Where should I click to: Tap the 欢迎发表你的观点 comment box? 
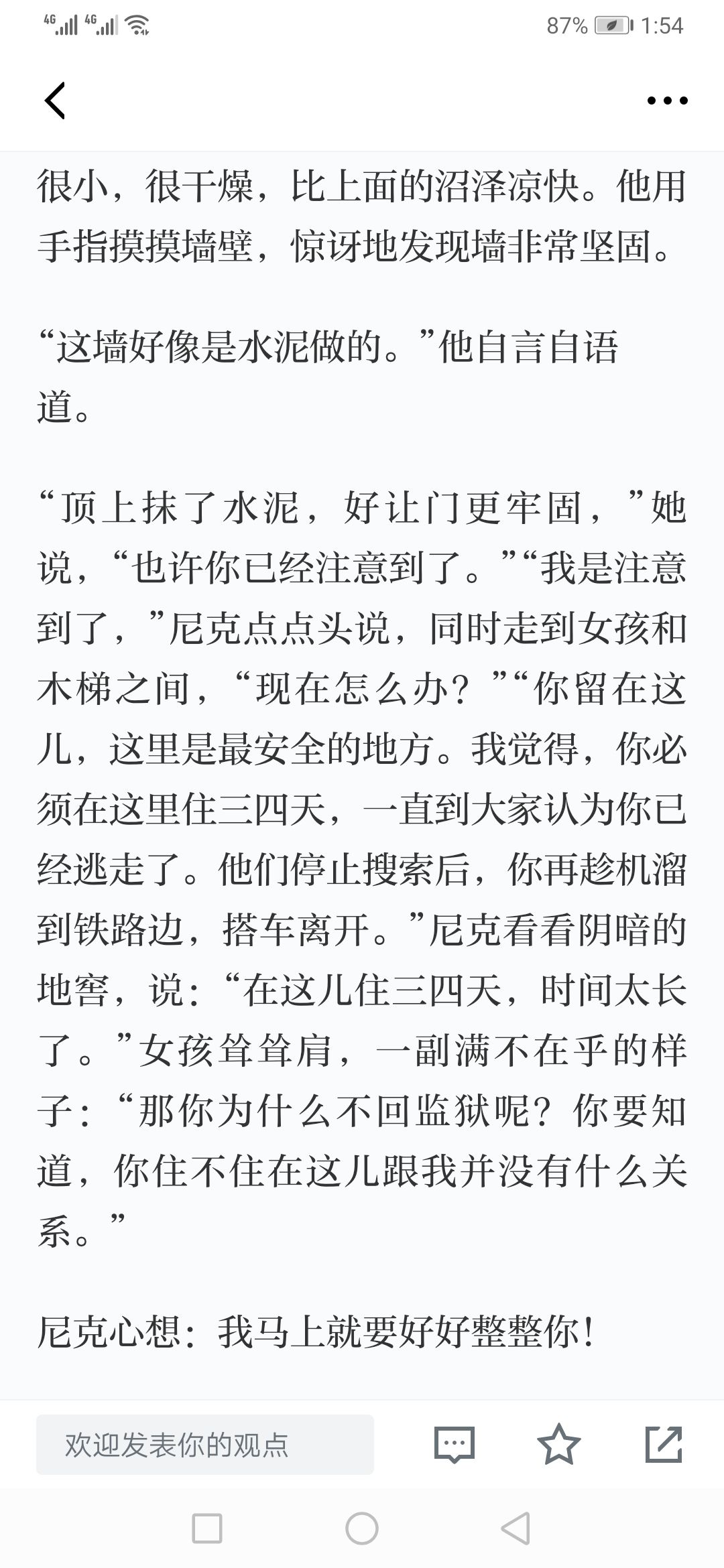pyautogui.click(x=205, y=1445)
